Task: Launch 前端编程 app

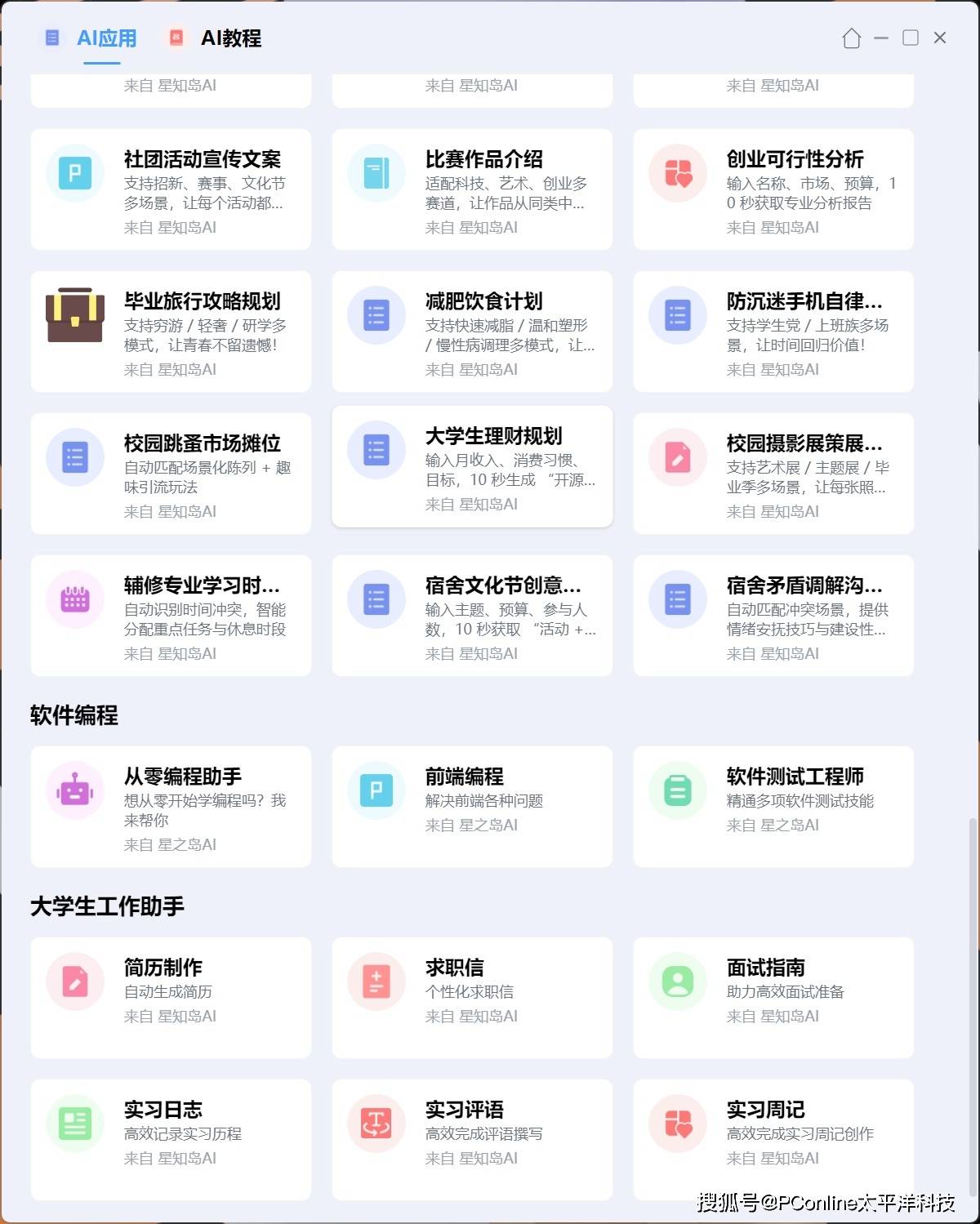Action: [x=472, y=807]
